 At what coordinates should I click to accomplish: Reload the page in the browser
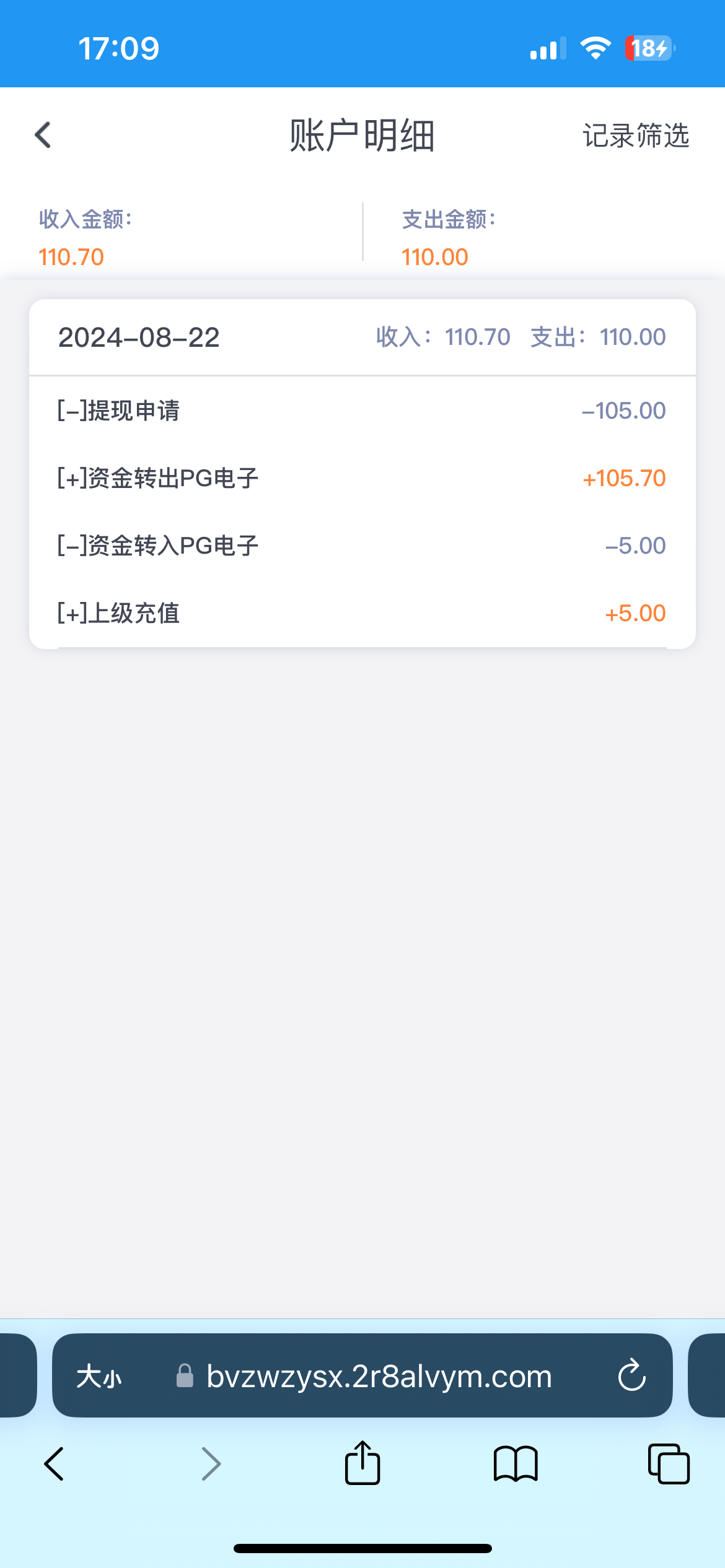tap(631, 1376)
